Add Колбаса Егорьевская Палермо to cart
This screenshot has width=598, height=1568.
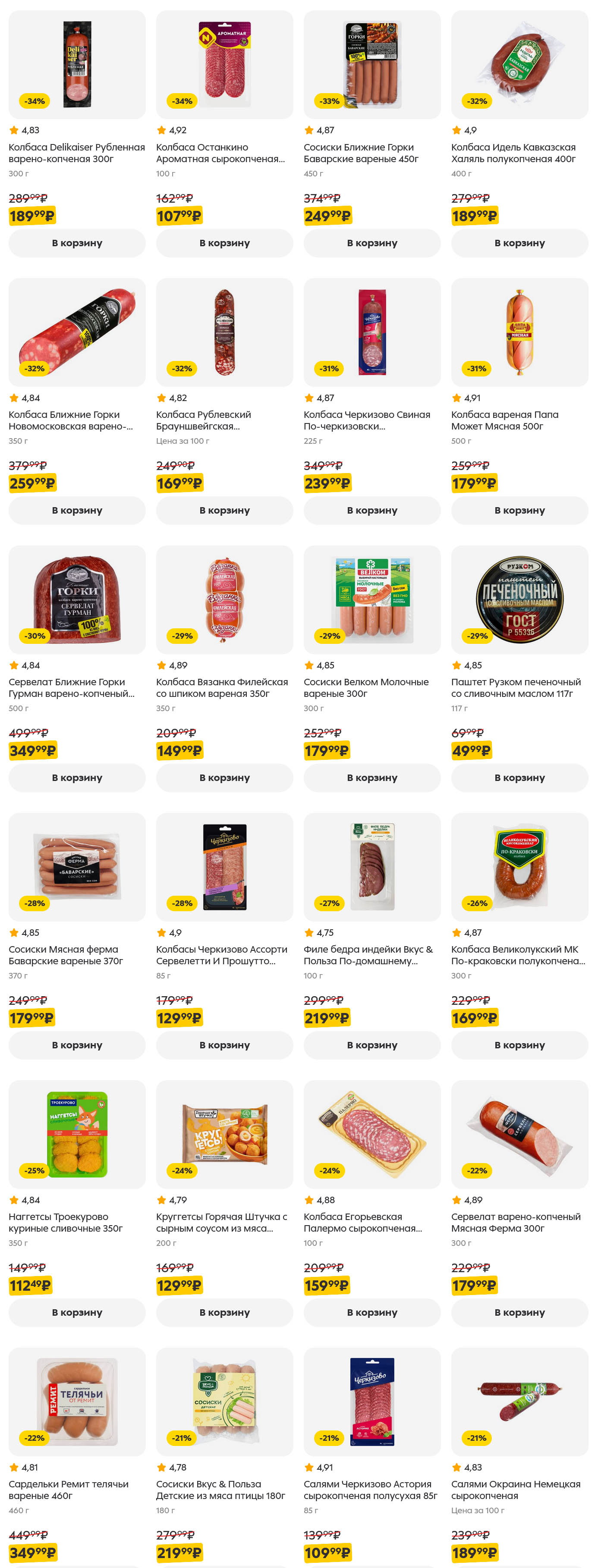[x=371, y=1312]
